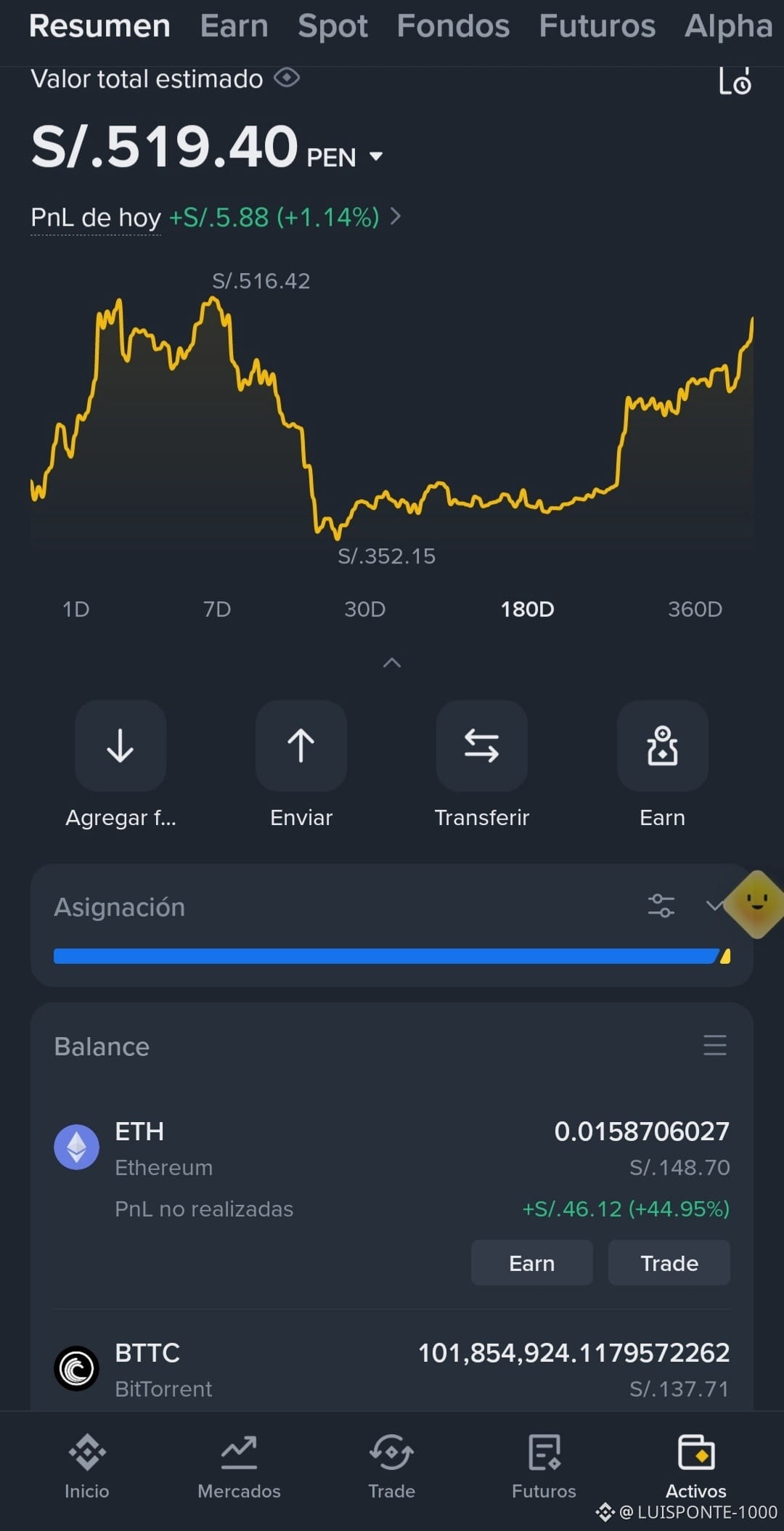
Task: Open the transaction history icon
Action: tap(735, 80)
